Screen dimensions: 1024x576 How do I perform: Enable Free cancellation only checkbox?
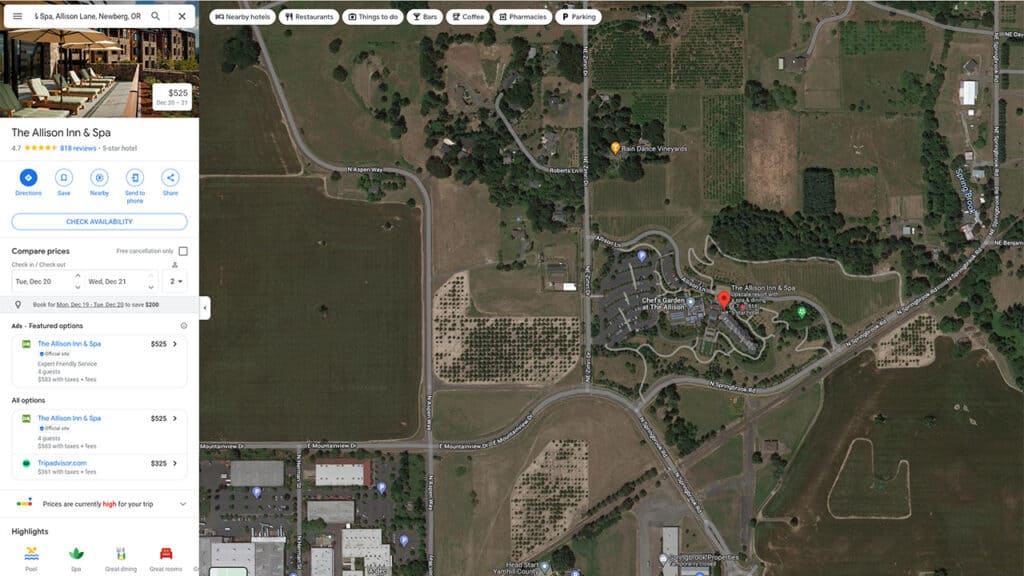(x=183, y=251)
